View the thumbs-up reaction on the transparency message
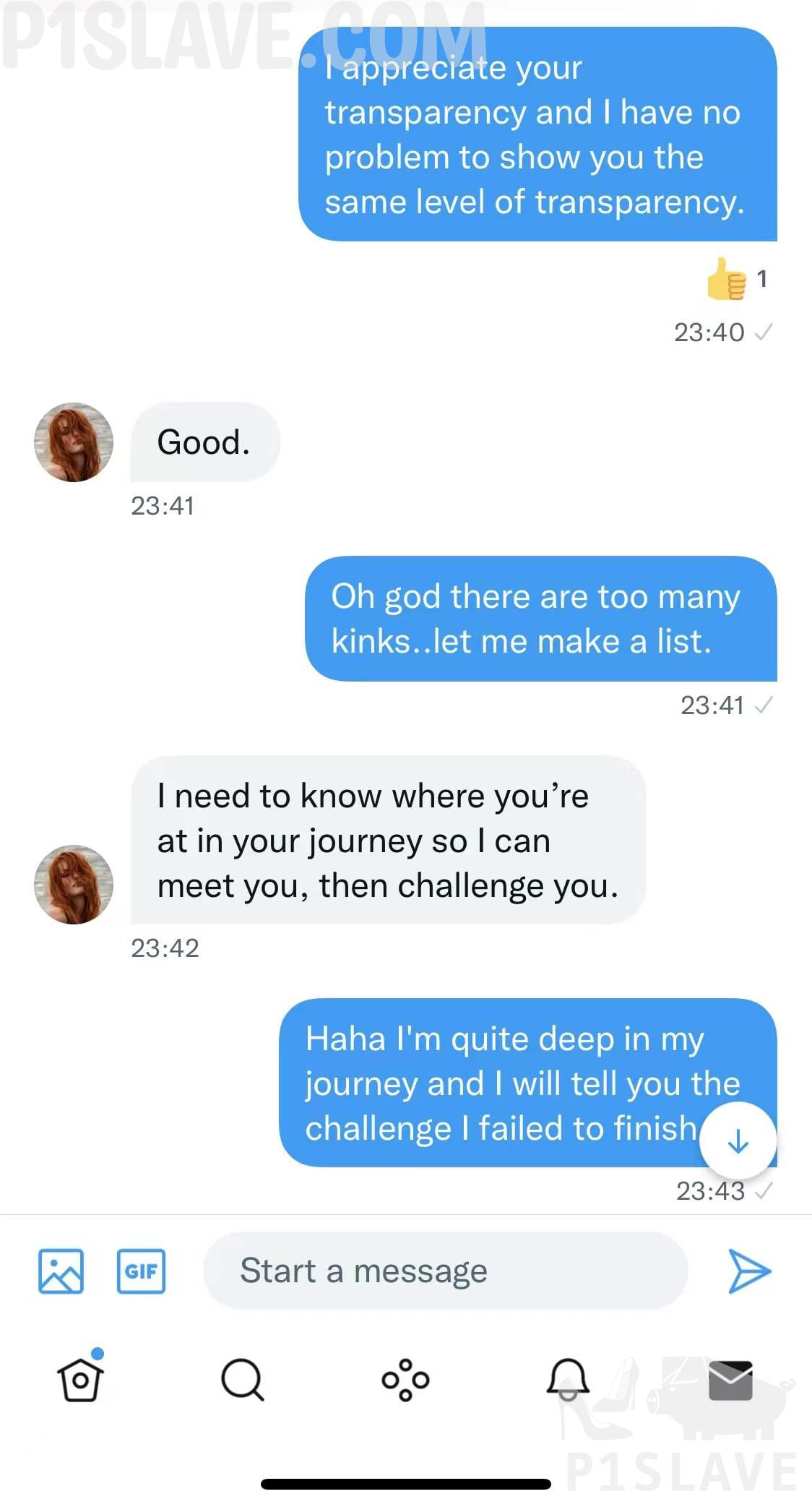Image resolution: width=812 pixels, height=1507 pixels. pyautogui.click(x=727, y=279)
